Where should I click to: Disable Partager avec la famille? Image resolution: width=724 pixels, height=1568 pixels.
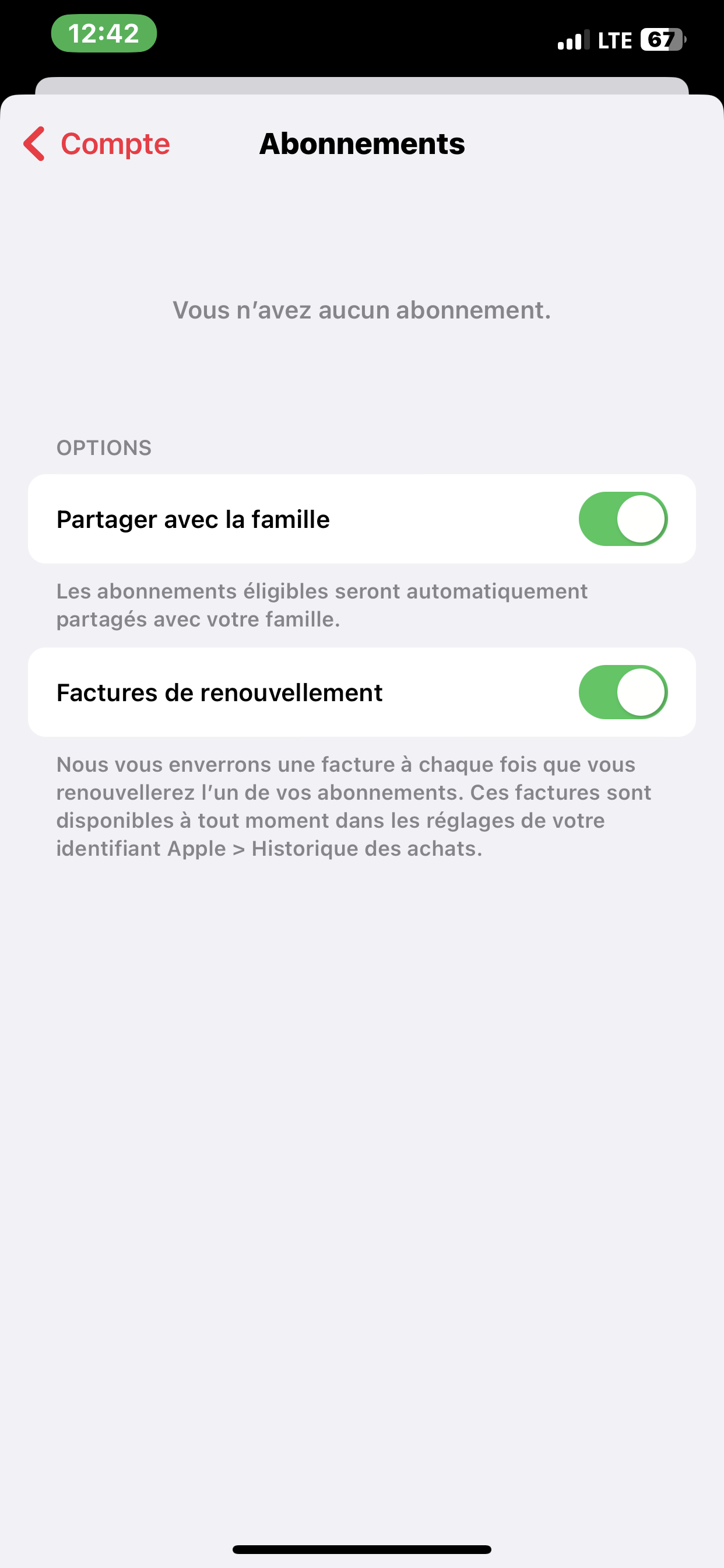click(623, 519)
